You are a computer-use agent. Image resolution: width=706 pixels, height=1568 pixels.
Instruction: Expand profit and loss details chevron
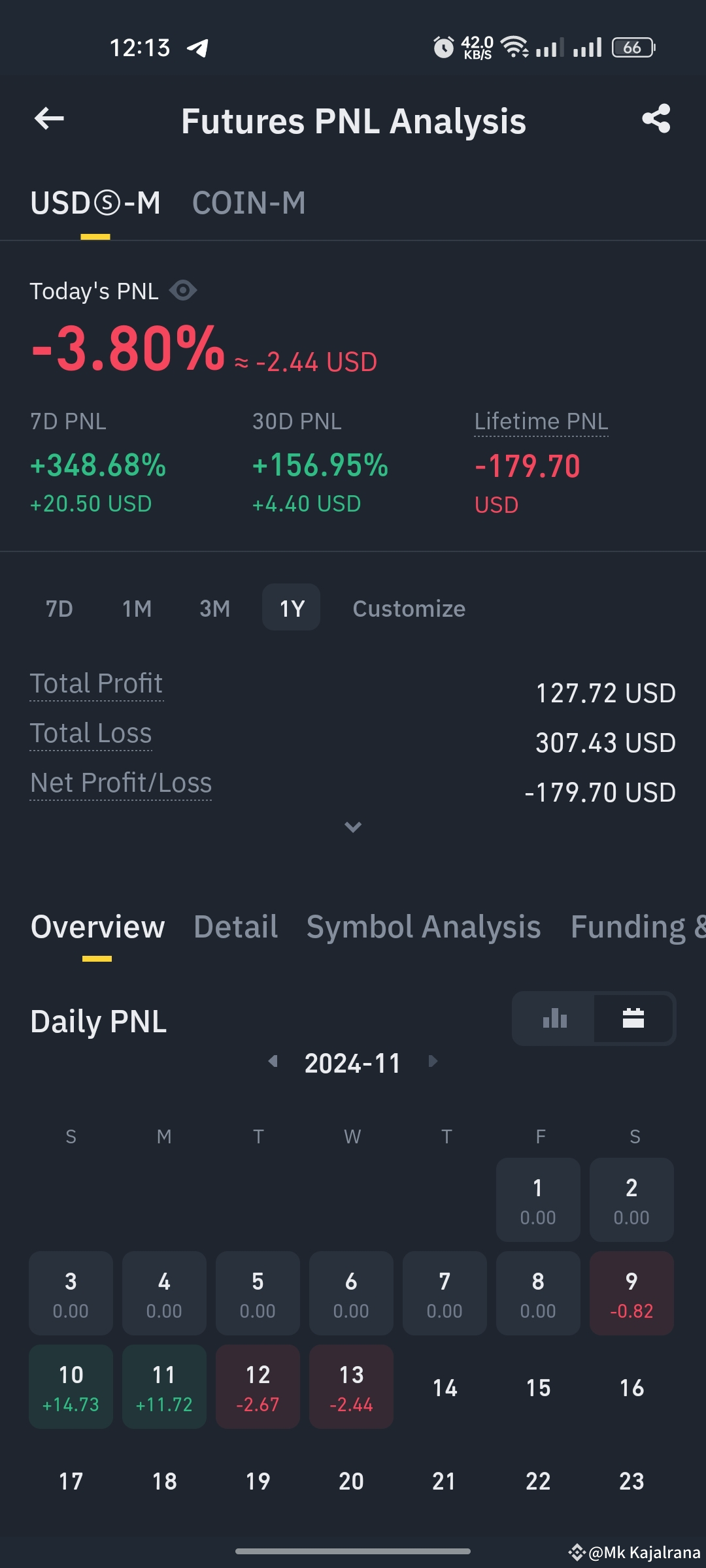(353, 827)
